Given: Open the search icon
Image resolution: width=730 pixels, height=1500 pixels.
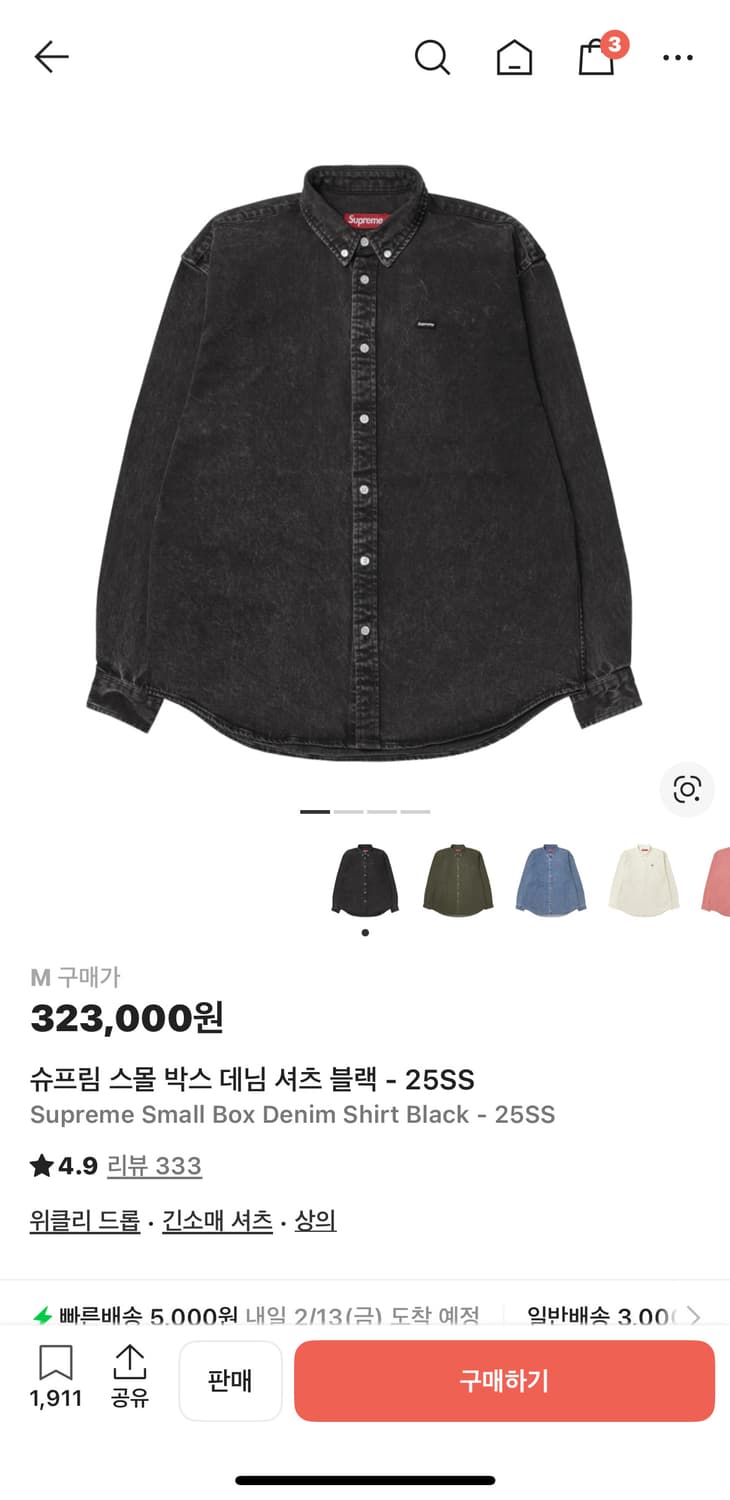Looking at the screenshot, I should (432, 57).
